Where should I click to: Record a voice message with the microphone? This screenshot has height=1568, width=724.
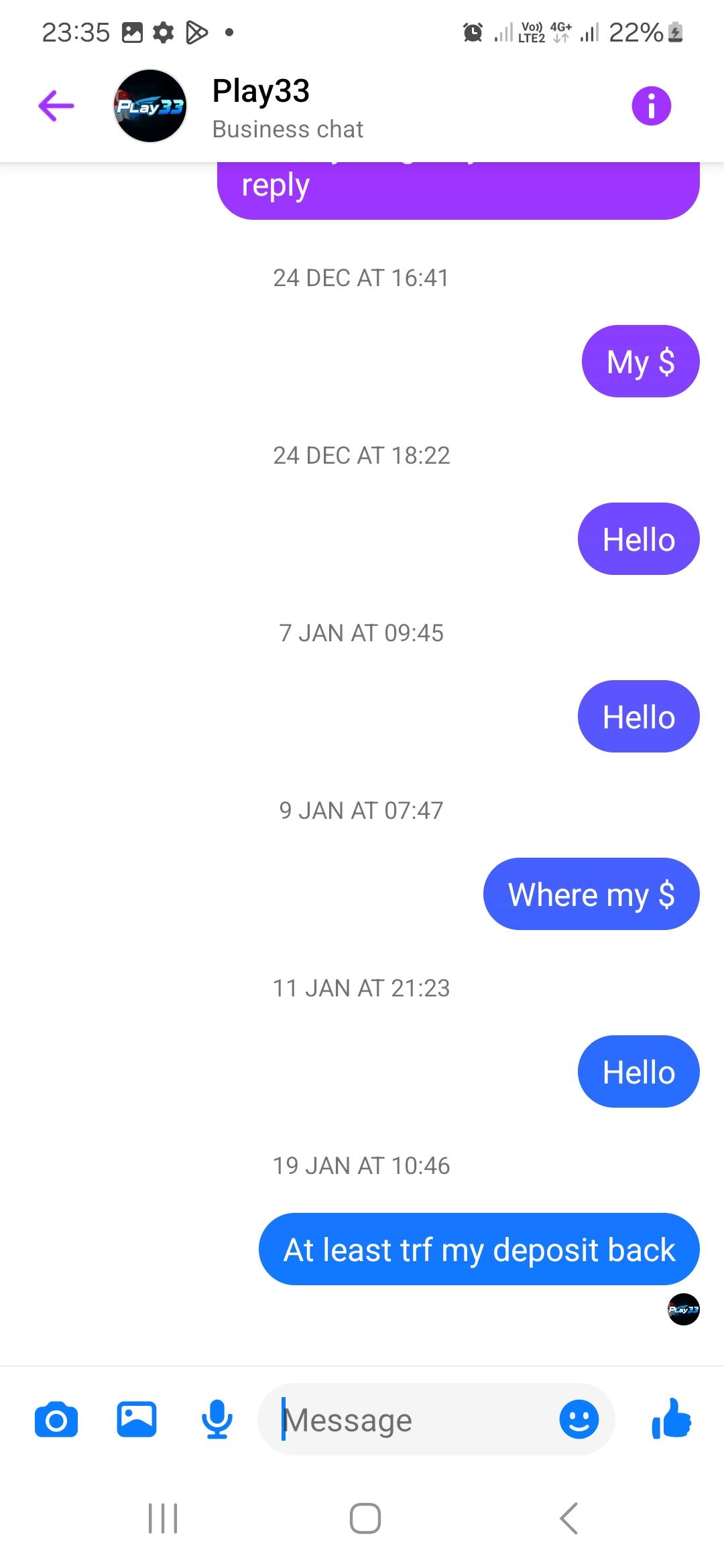pyautogui.click(x=217, y=1419)
